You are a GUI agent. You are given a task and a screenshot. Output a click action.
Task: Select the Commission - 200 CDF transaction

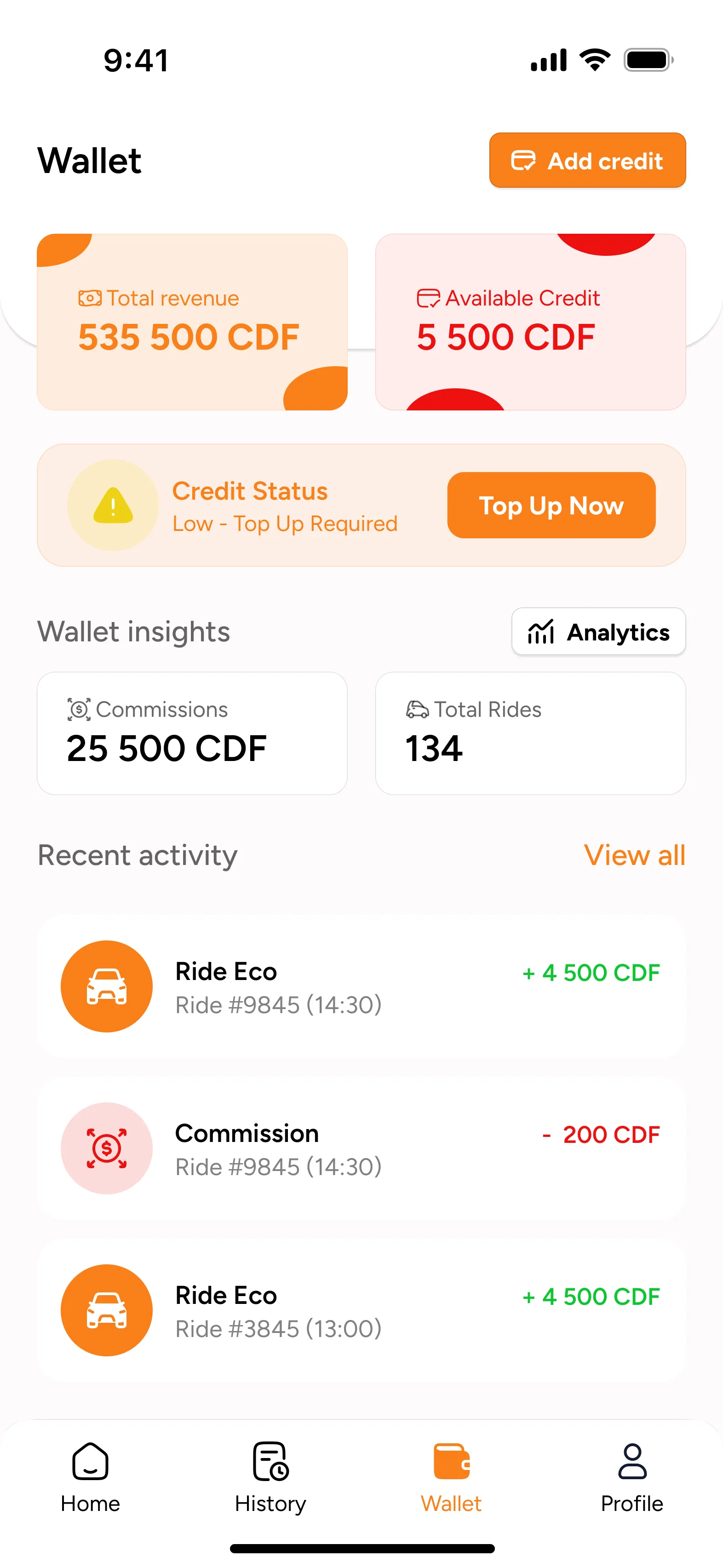(x=361, y=1148)
